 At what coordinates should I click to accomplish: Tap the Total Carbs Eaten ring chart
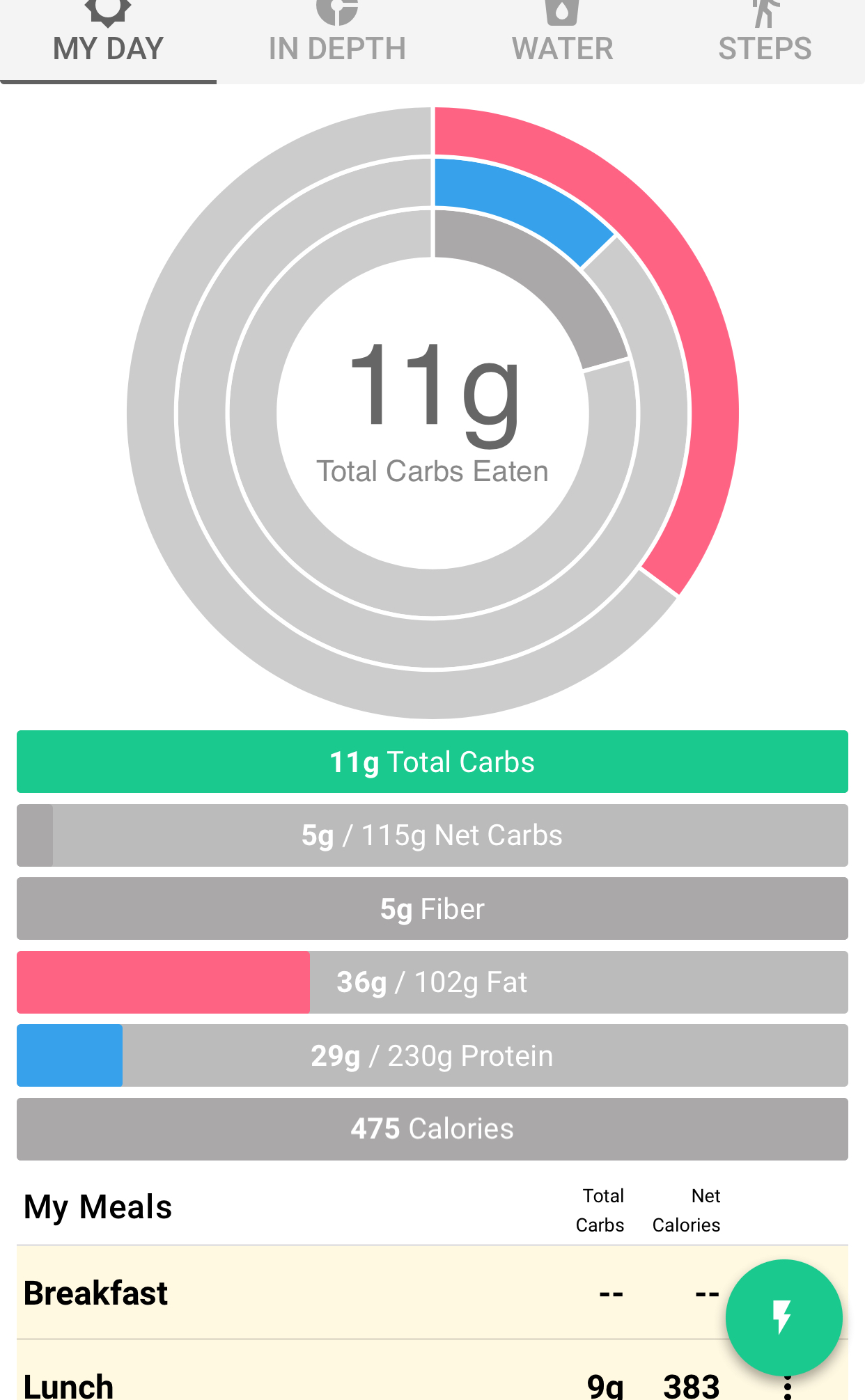coord(432,413)
